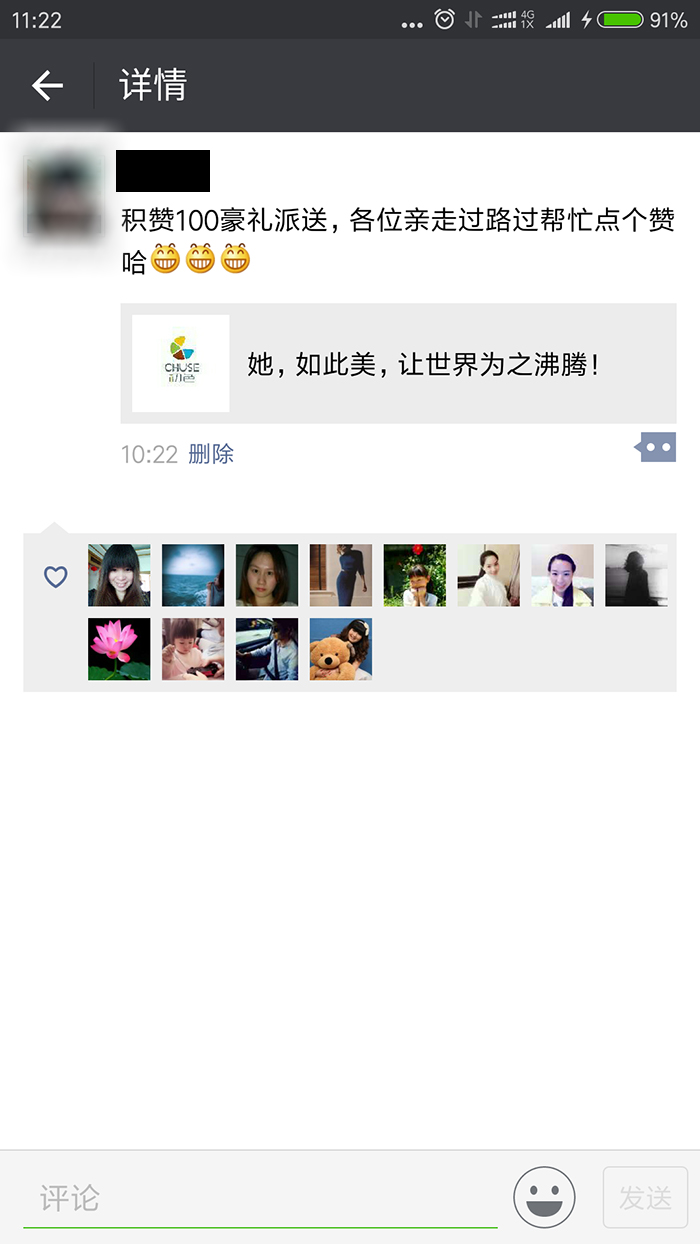Image resolution: width=700 pixels, height=1244 pixels.
Task: Tap 删除 to delete this post
Action: coord(211,454)
